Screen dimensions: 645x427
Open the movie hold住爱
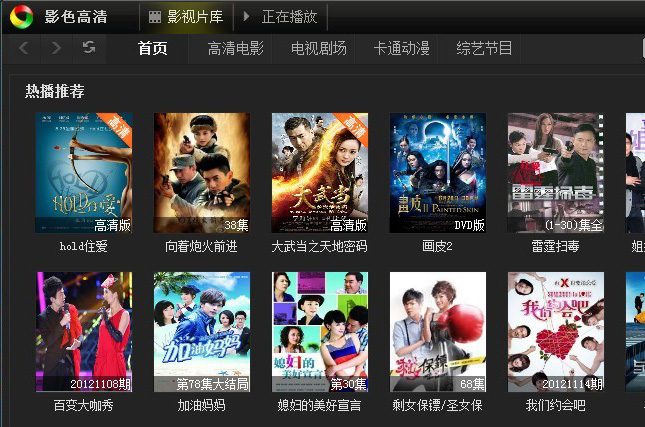[x=84, y=172]
